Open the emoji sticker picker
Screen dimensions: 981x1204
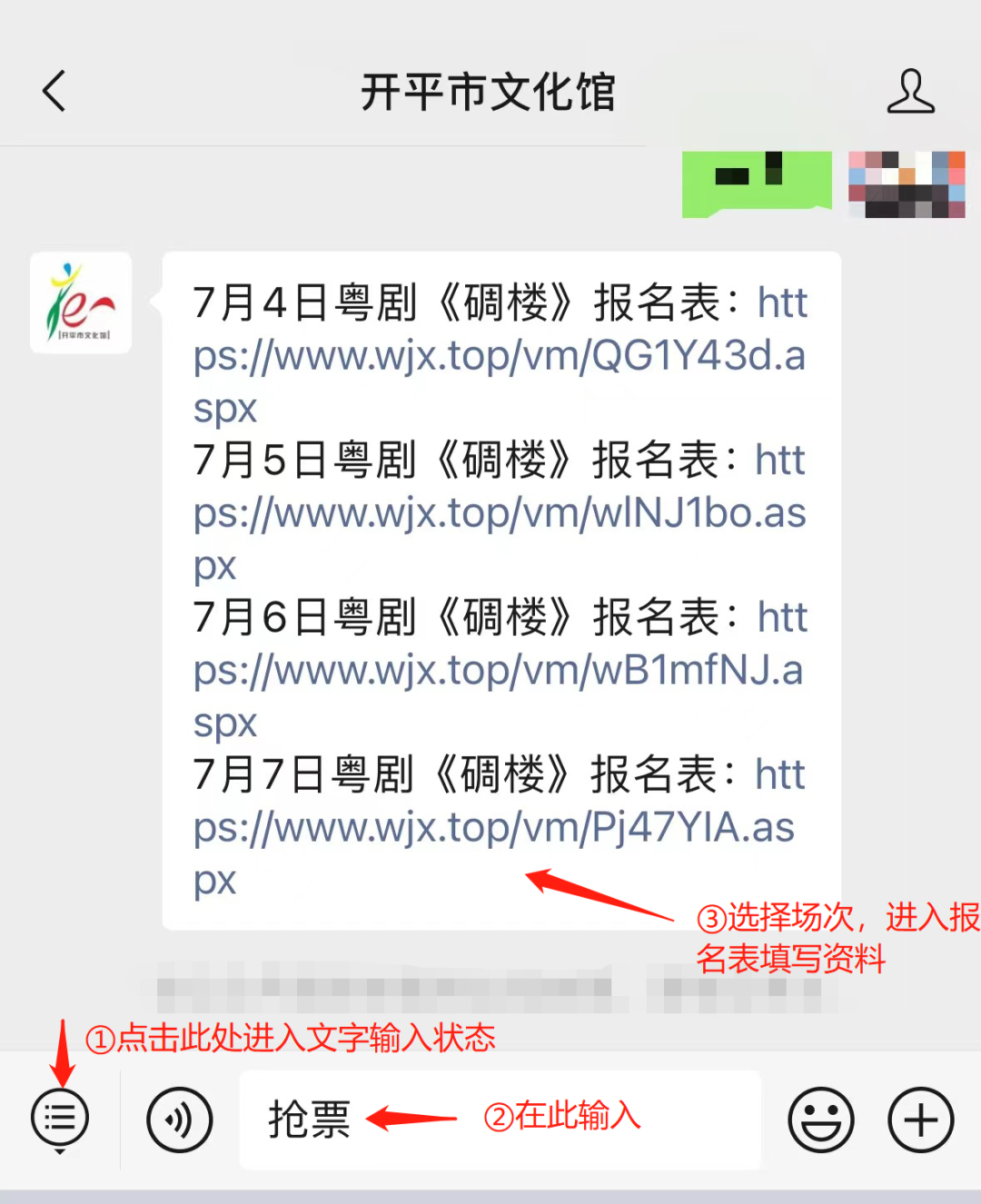tap(820, 1119)
